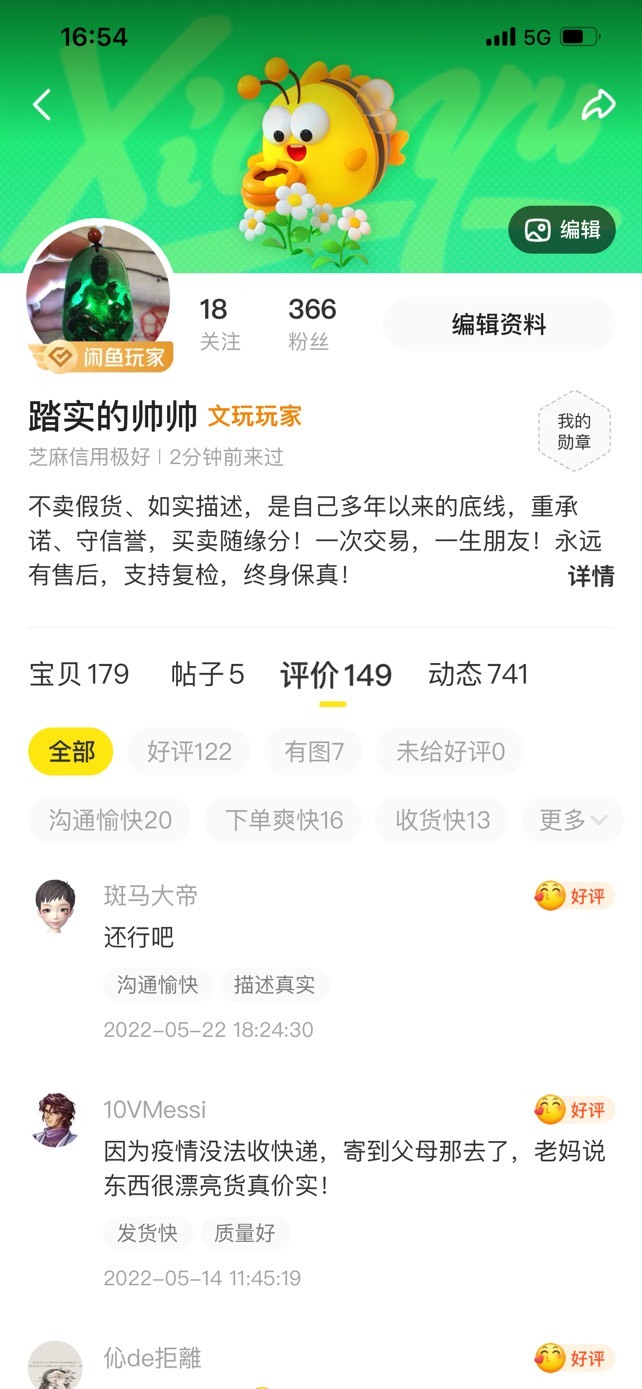Filter reviews by 未给好评0
642x1389 pixels.
pos(450,751)
